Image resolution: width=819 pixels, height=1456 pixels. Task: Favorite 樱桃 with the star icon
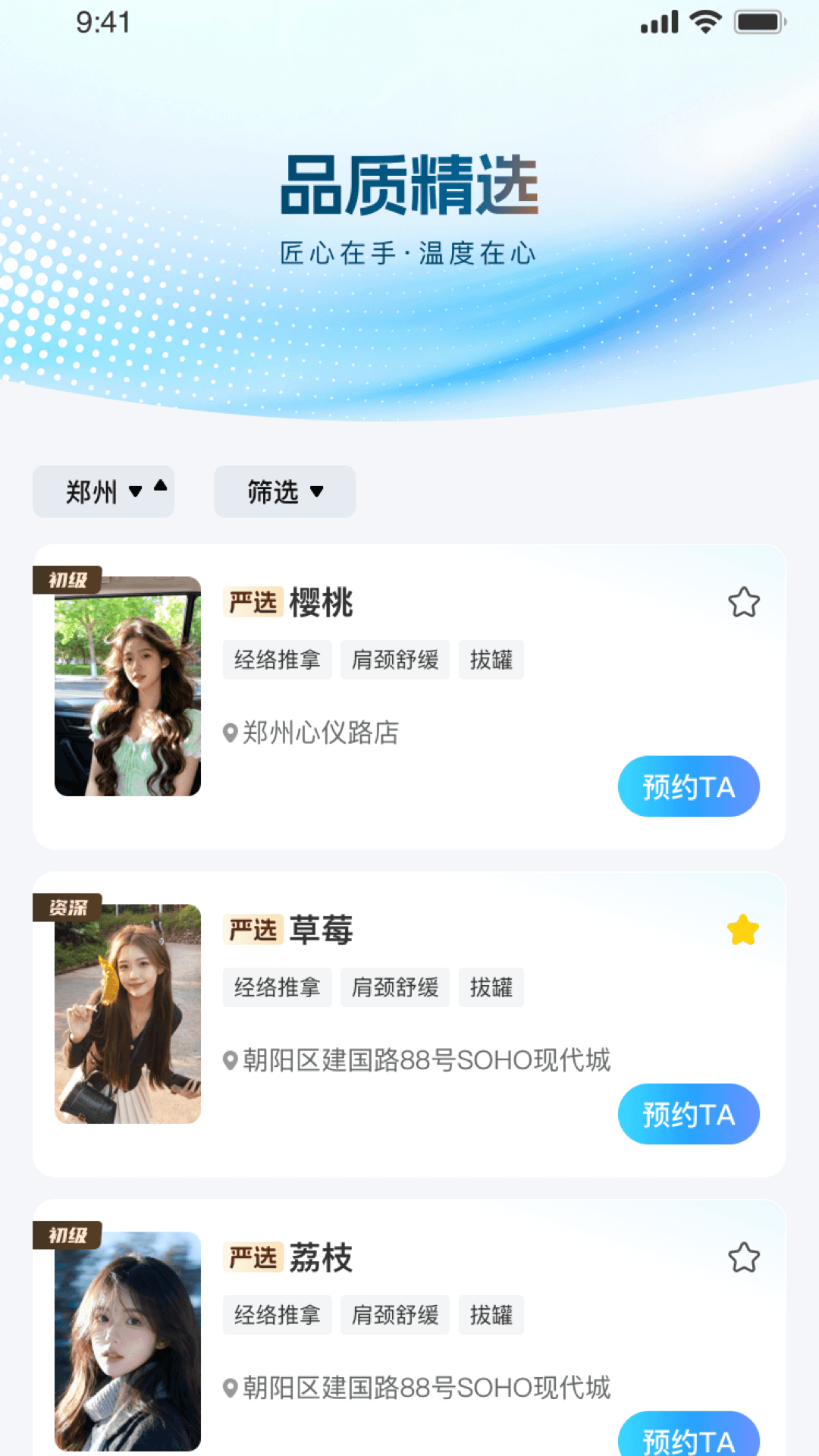tap(744, 603)
